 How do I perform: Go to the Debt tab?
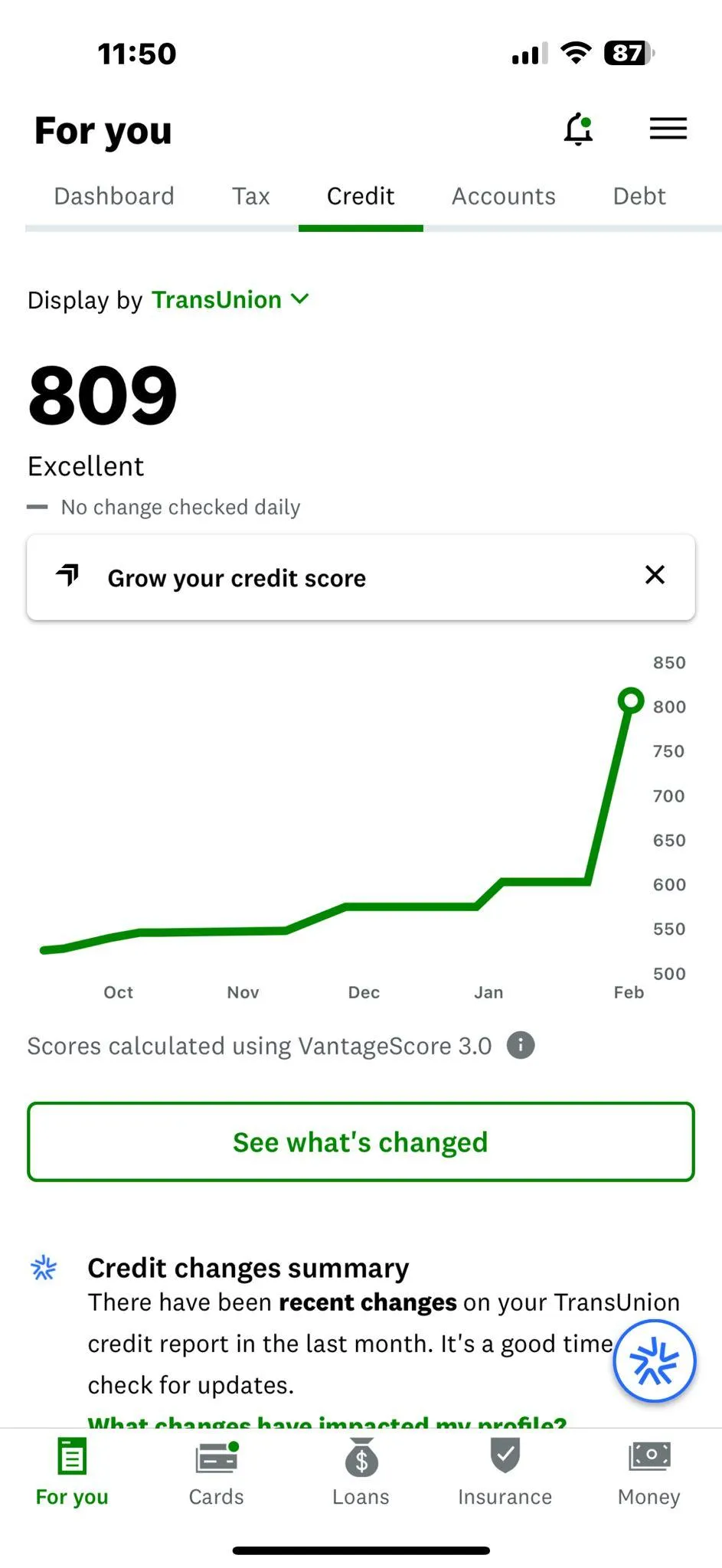pyautogui.click(x=639, y=196)
